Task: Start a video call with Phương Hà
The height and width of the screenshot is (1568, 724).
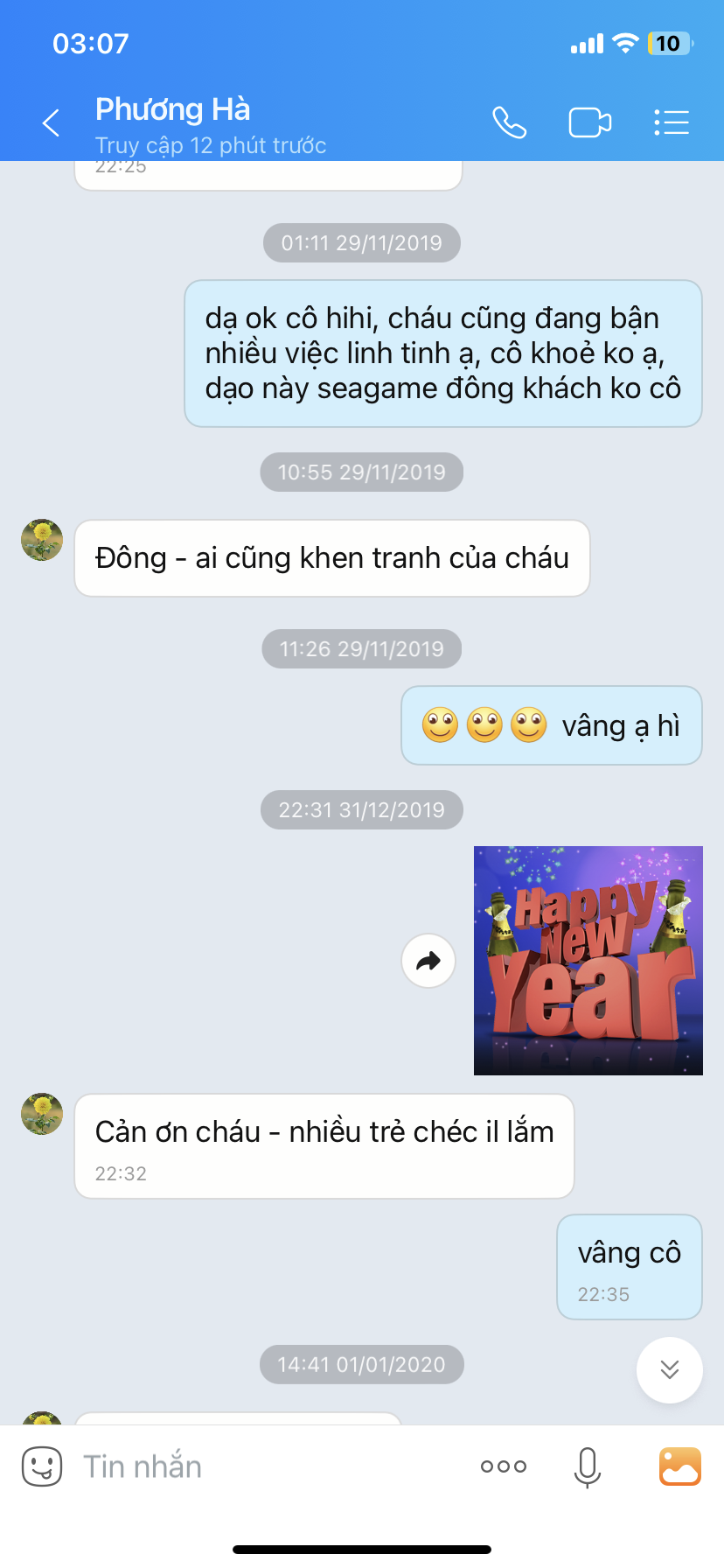Action: pos(590,122)
